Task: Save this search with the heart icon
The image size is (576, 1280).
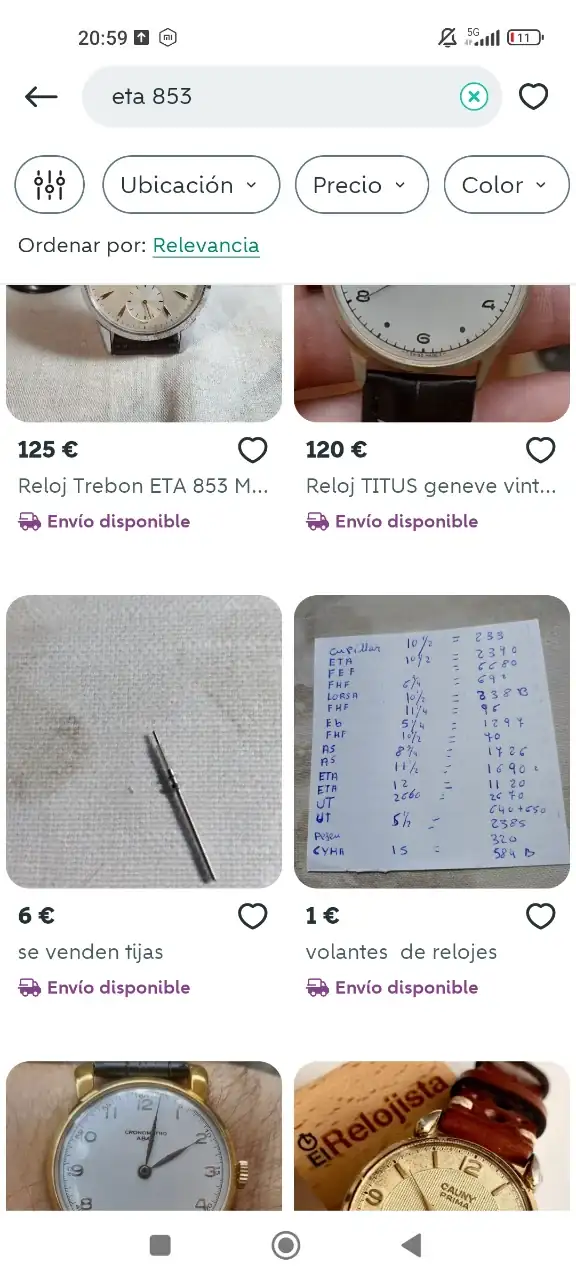Action: pos(534,96)
